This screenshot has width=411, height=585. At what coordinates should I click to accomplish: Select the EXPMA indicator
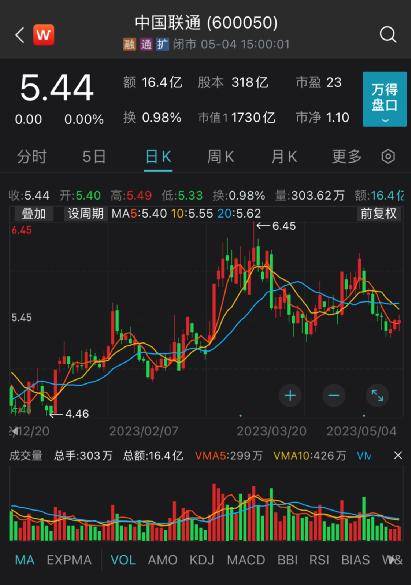69,560
